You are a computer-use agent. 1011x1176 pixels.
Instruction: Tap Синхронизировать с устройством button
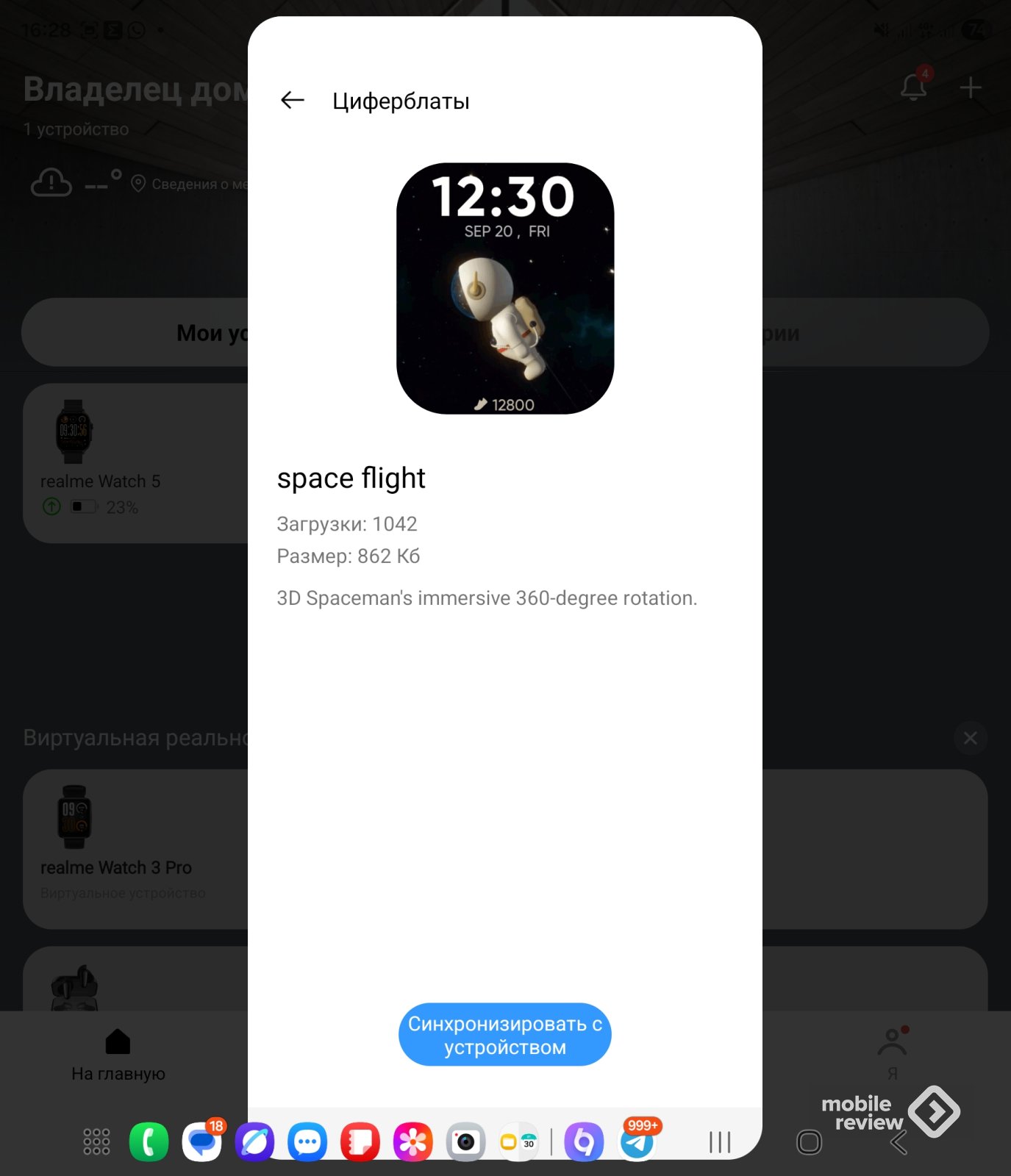tap(504, 1035)
